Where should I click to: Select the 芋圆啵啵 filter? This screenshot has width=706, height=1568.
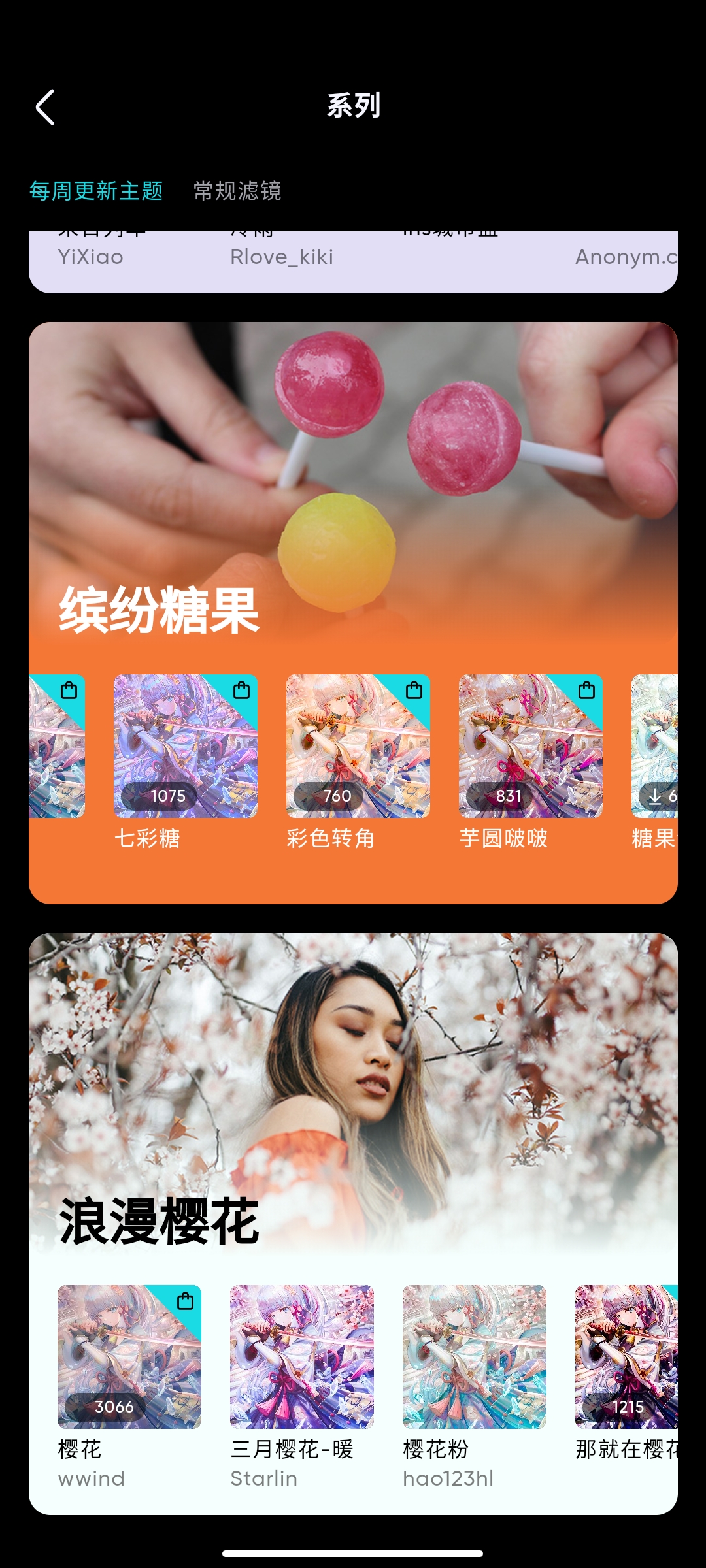530,746
